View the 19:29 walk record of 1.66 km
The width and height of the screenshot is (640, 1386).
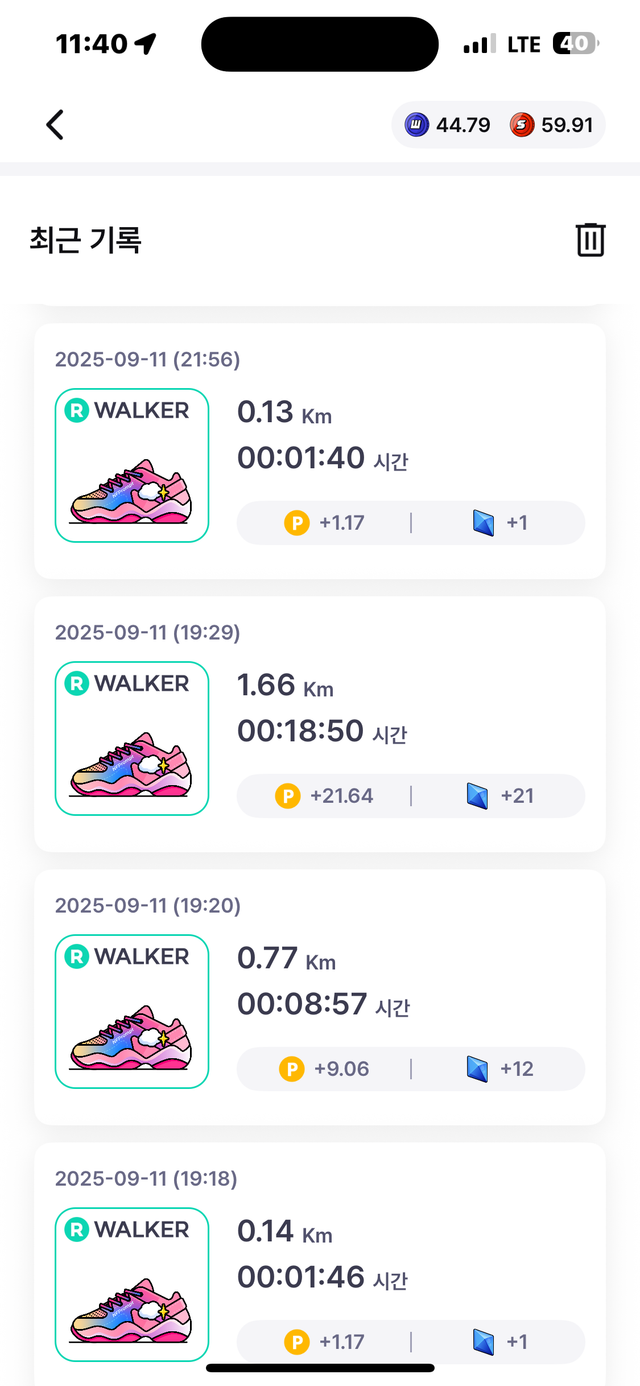click(x=320, y=724)
